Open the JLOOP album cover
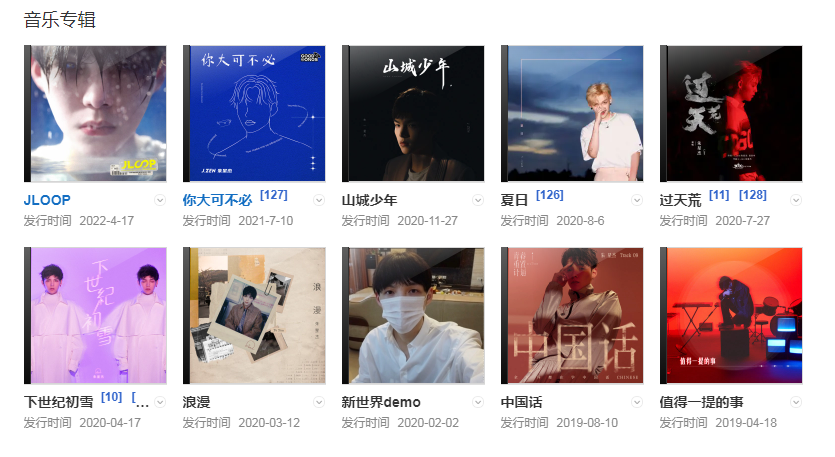835x457 pixels. tap(96, 113)
